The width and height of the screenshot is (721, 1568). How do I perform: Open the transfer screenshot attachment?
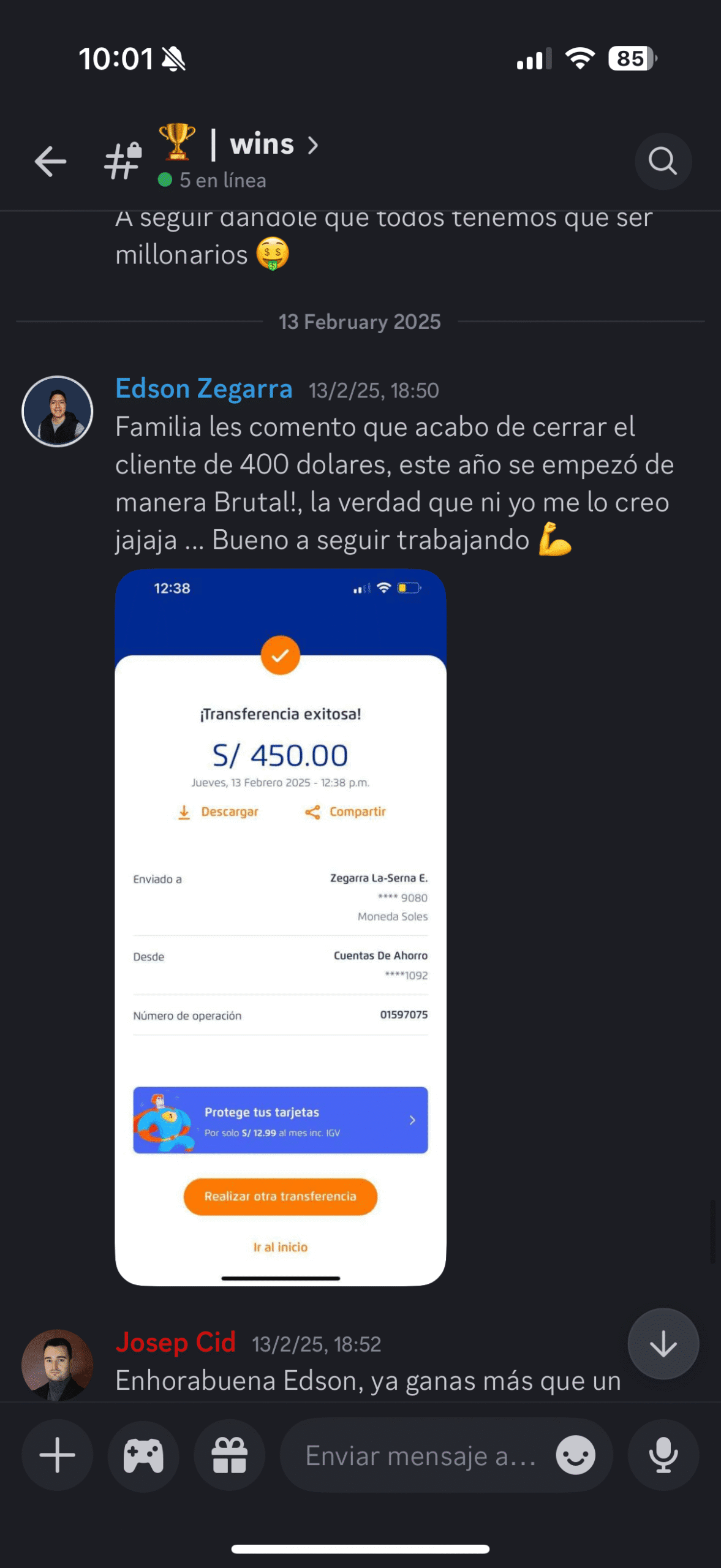point(281,927)
